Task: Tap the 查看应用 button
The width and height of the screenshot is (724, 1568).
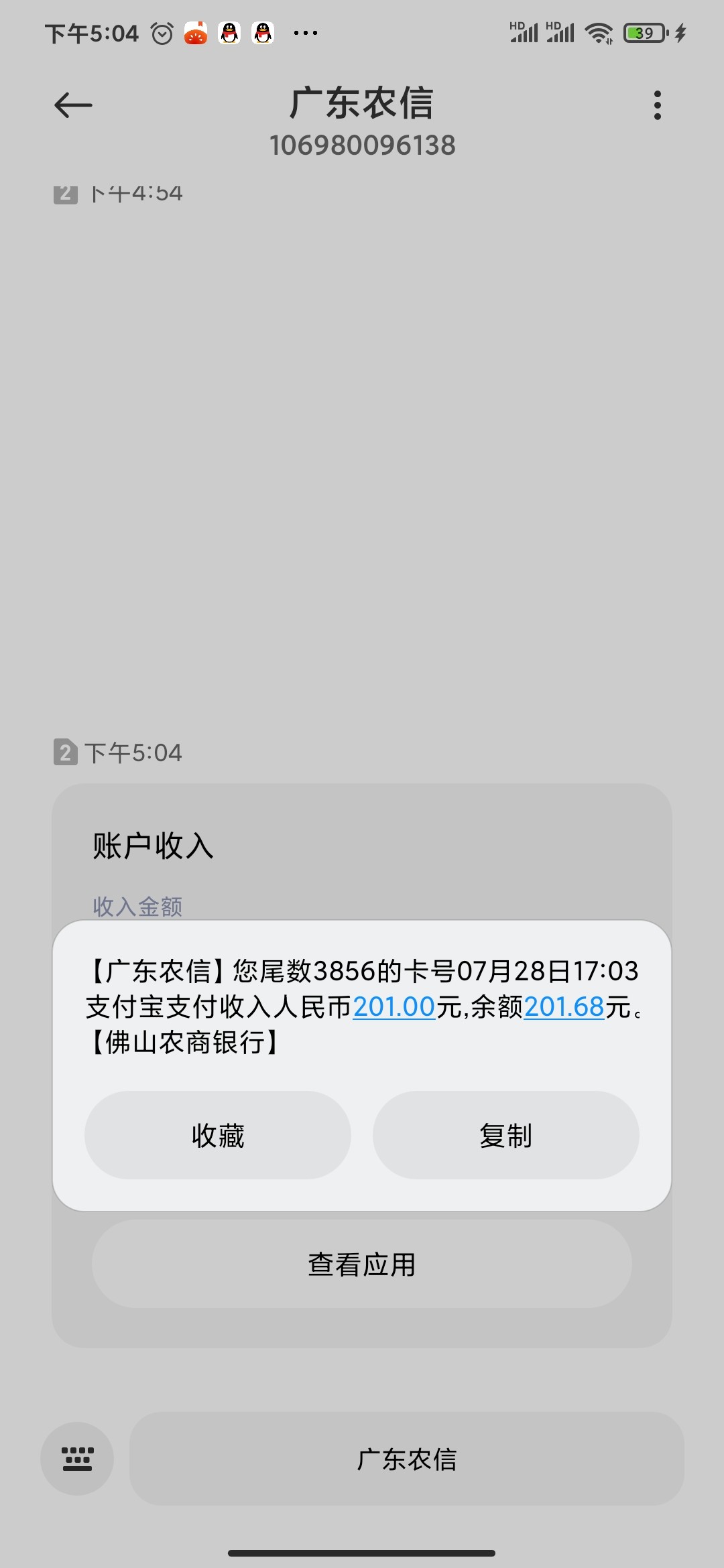Action: (362, 1264)
